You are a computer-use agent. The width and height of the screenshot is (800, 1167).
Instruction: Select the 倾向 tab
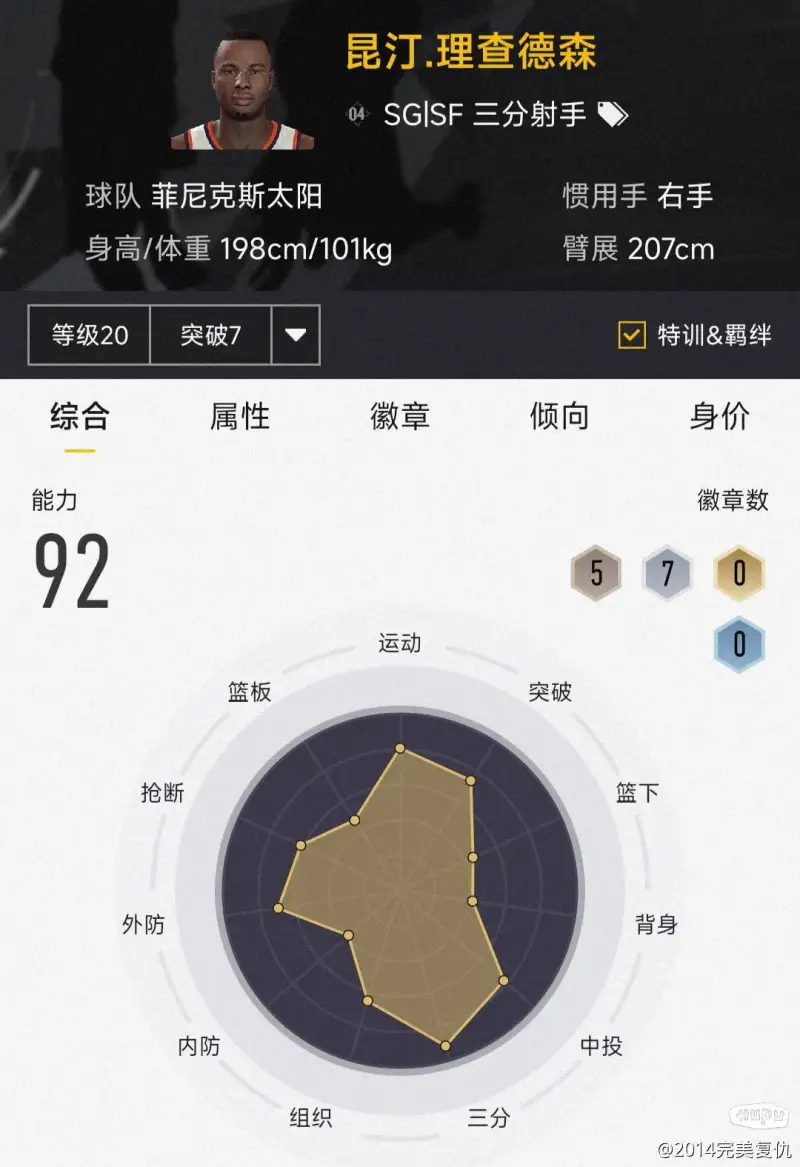(559, 417)
